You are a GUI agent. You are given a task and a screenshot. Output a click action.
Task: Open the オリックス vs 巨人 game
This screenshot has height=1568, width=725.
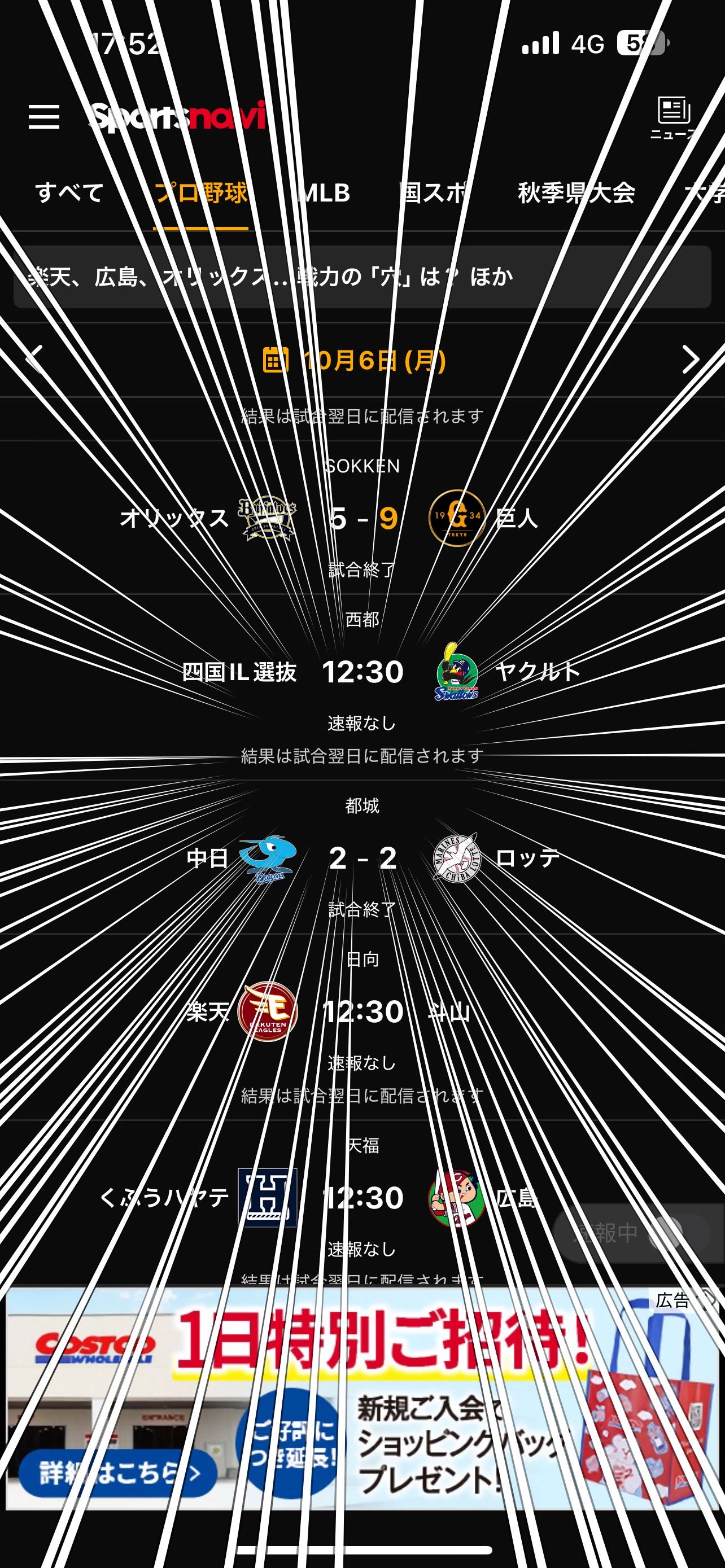(x=362, y=519)
